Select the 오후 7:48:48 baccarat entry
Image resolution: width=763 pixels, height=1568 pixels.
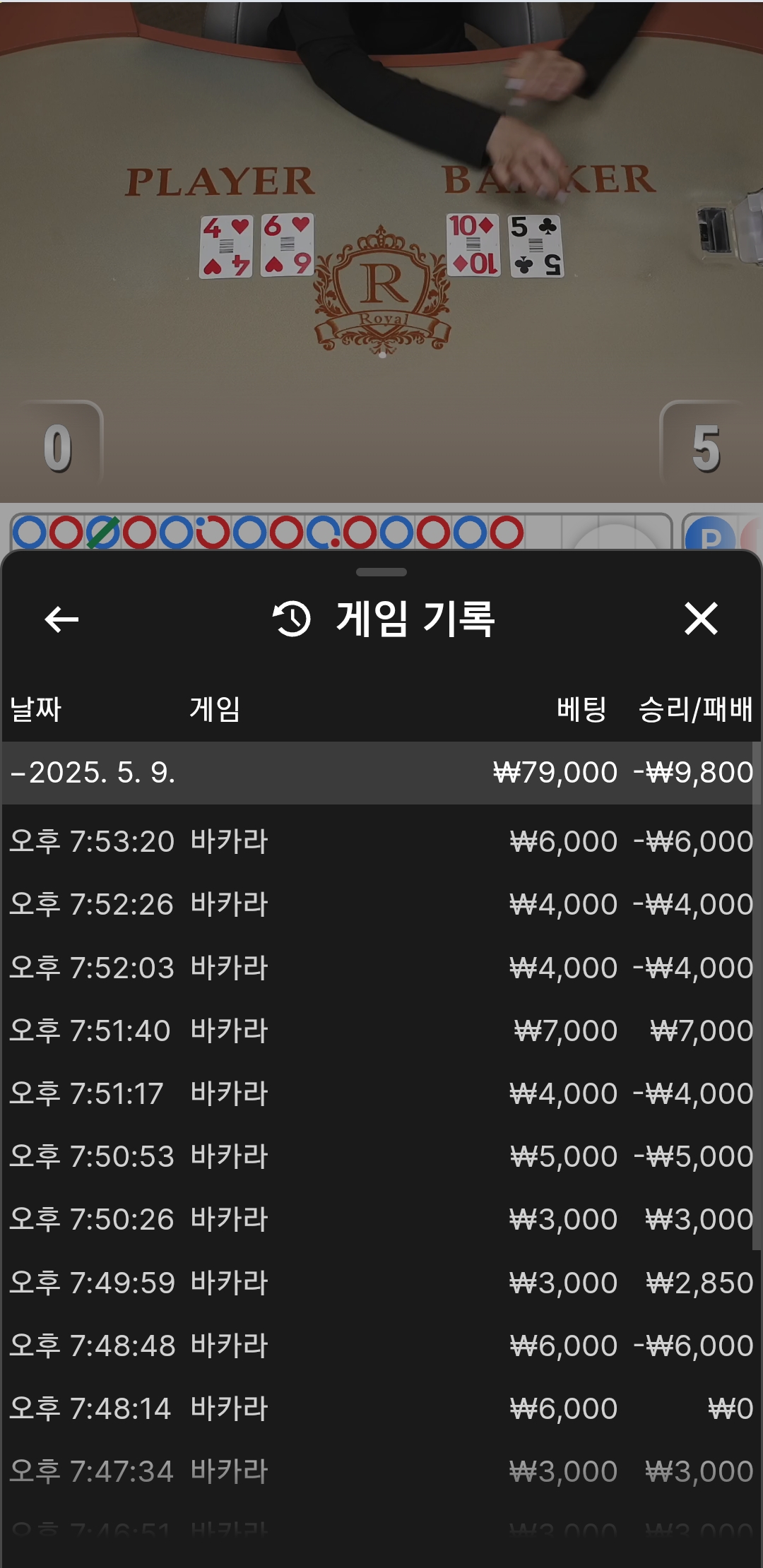[381, 1346]
